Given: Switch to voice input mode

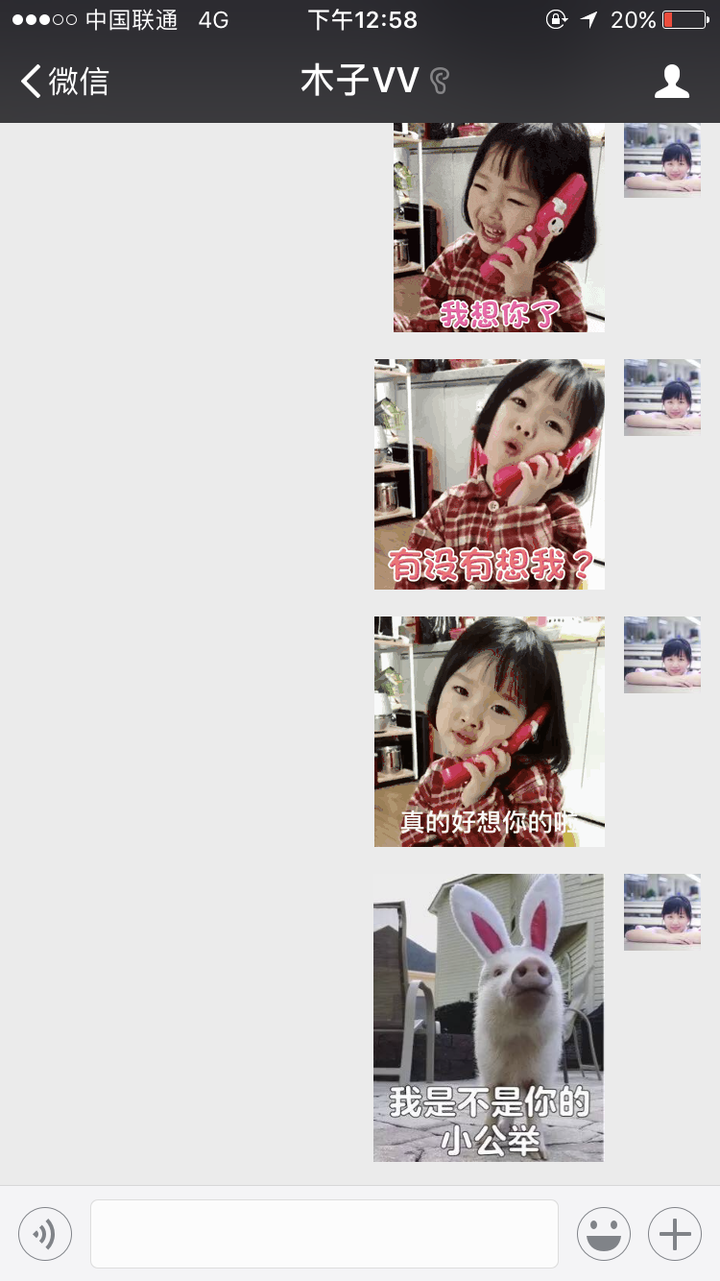Looking at the screenshot, I should tap(45, 1234).
